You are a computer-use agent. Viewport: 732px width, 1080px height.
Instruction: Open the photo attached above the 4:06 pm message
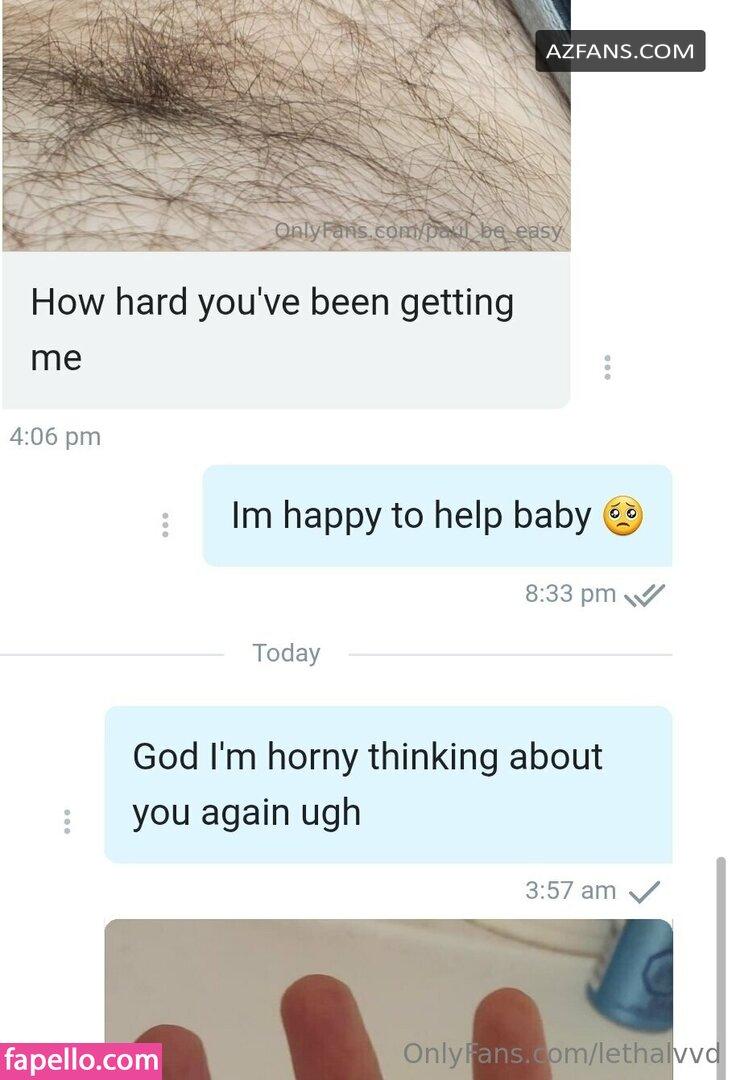click(285, 125)
